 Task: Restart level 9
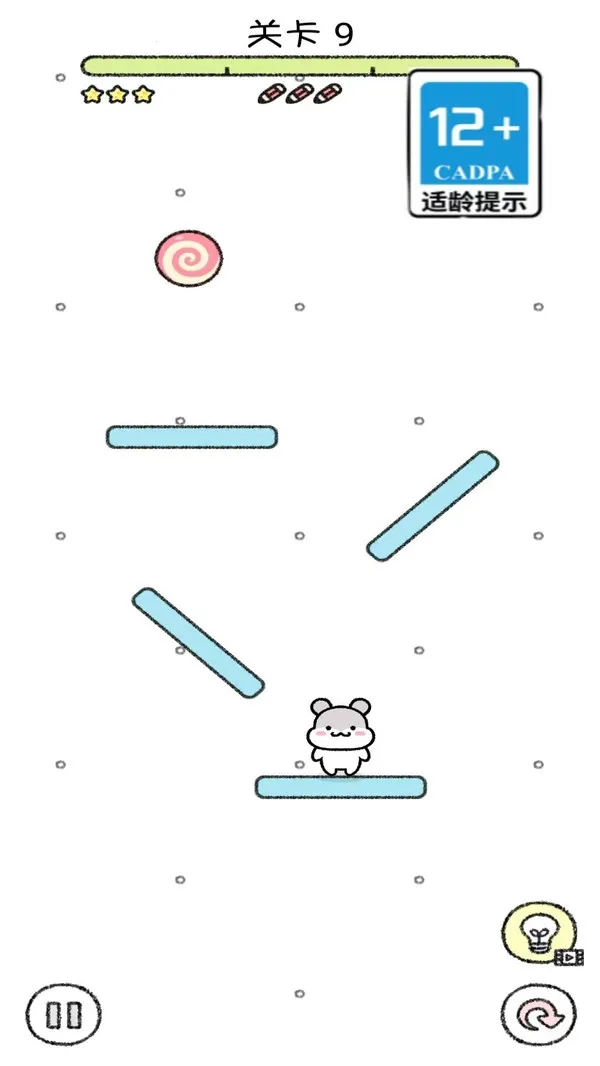538,1015
